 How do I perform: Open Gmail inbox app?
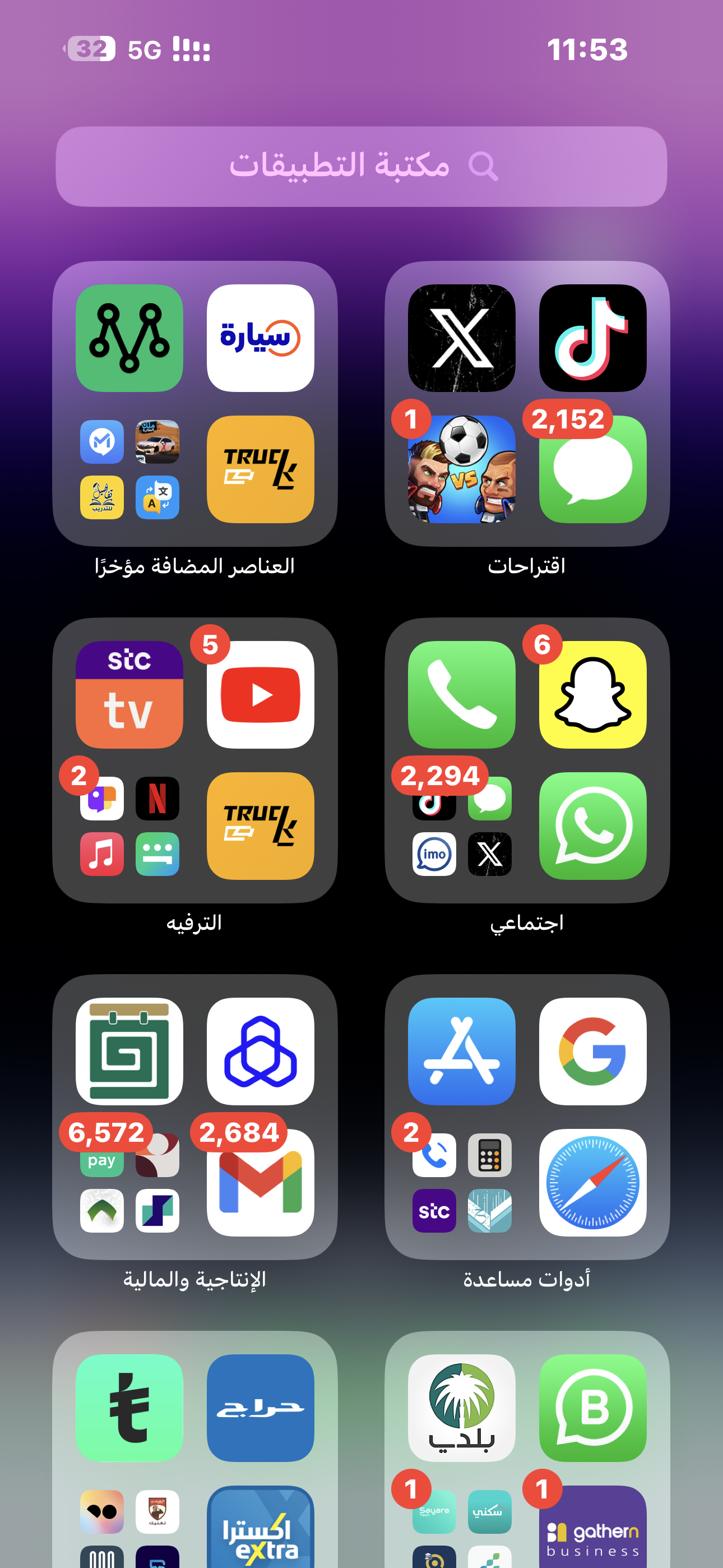[261, 1183]
